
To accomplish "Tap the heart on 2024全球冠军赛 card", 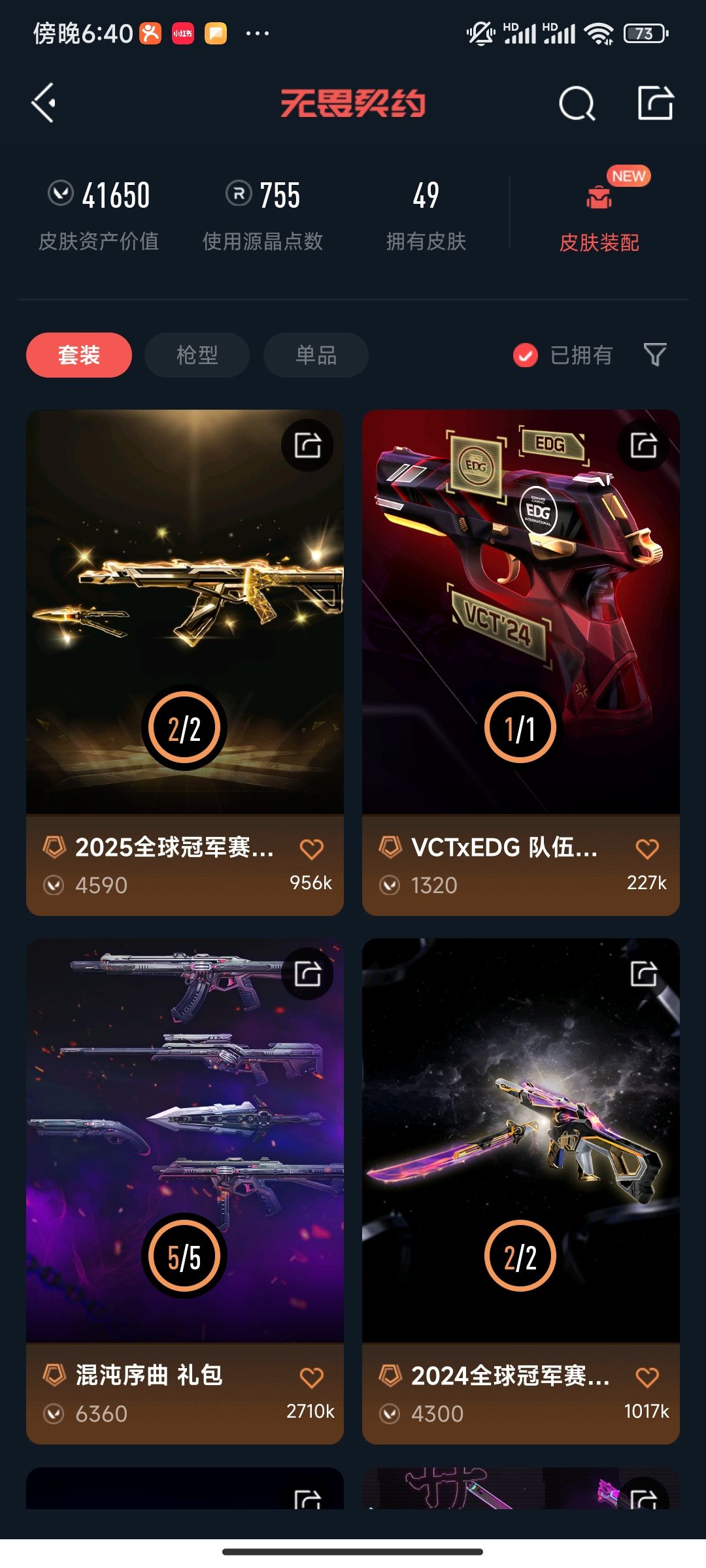I will tap(648, 1377).
